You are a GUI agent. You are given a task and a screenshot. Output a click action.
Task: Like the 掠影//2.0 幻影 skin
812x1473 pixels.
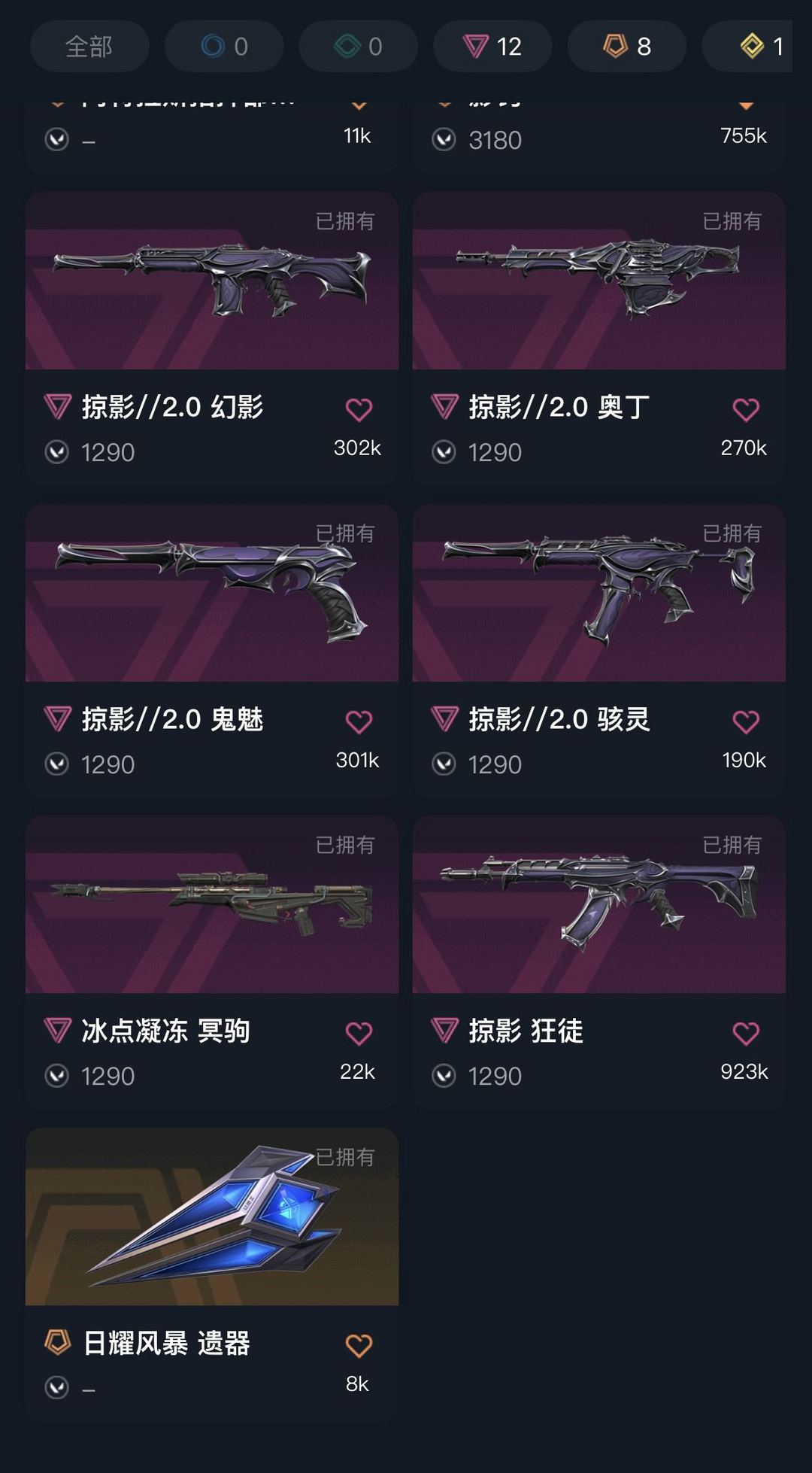coord(359,409)
